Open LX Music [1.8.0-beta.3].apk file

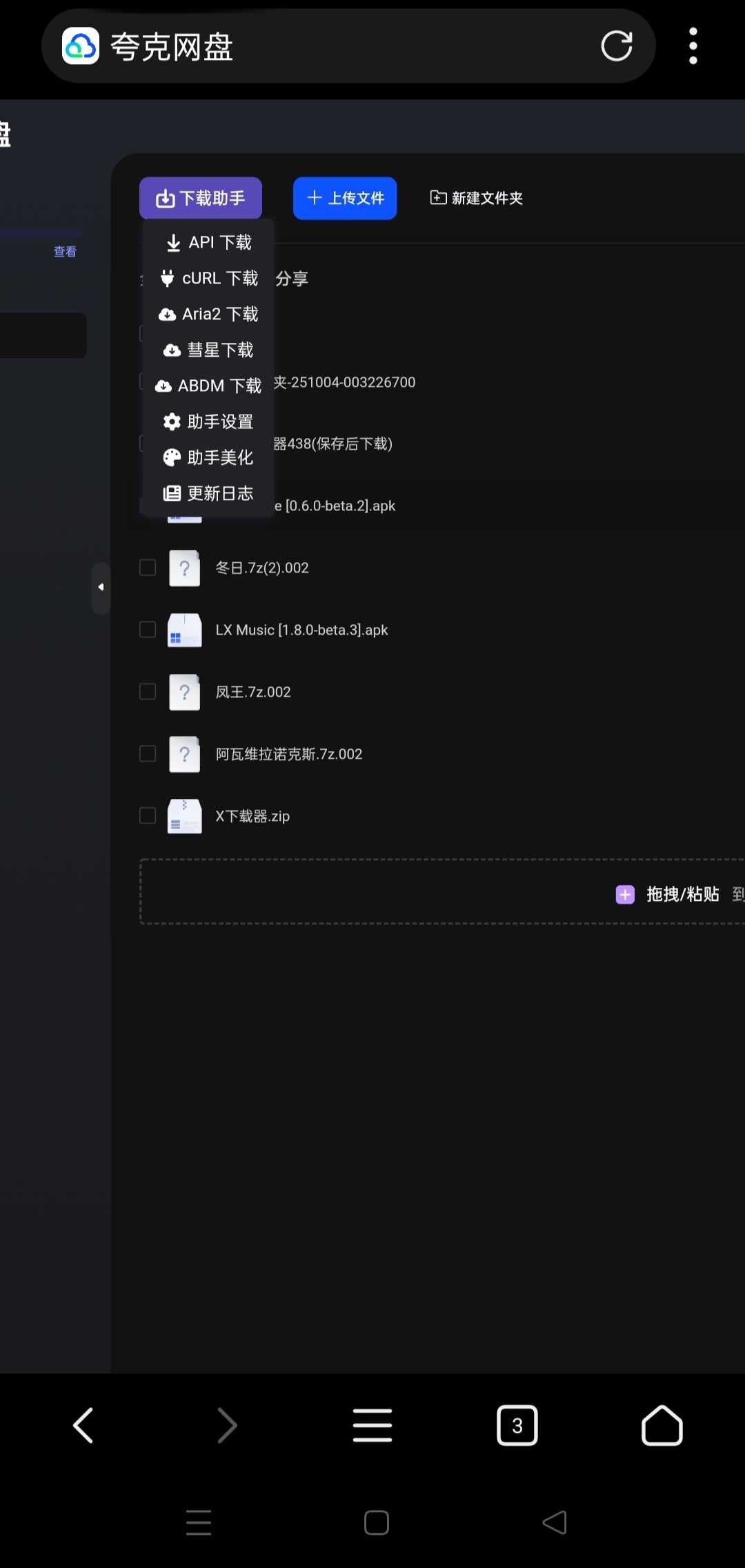pos(301,630)
